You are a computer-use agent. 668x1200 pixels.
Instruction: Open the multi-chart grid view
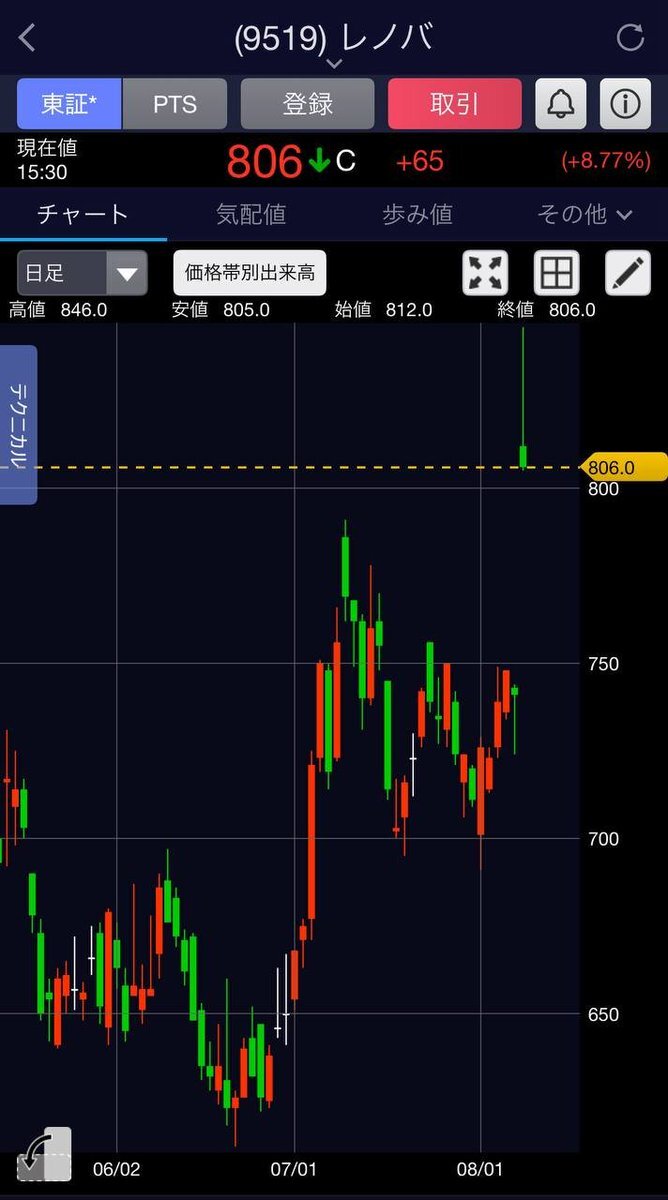click(x=557, y=272)
